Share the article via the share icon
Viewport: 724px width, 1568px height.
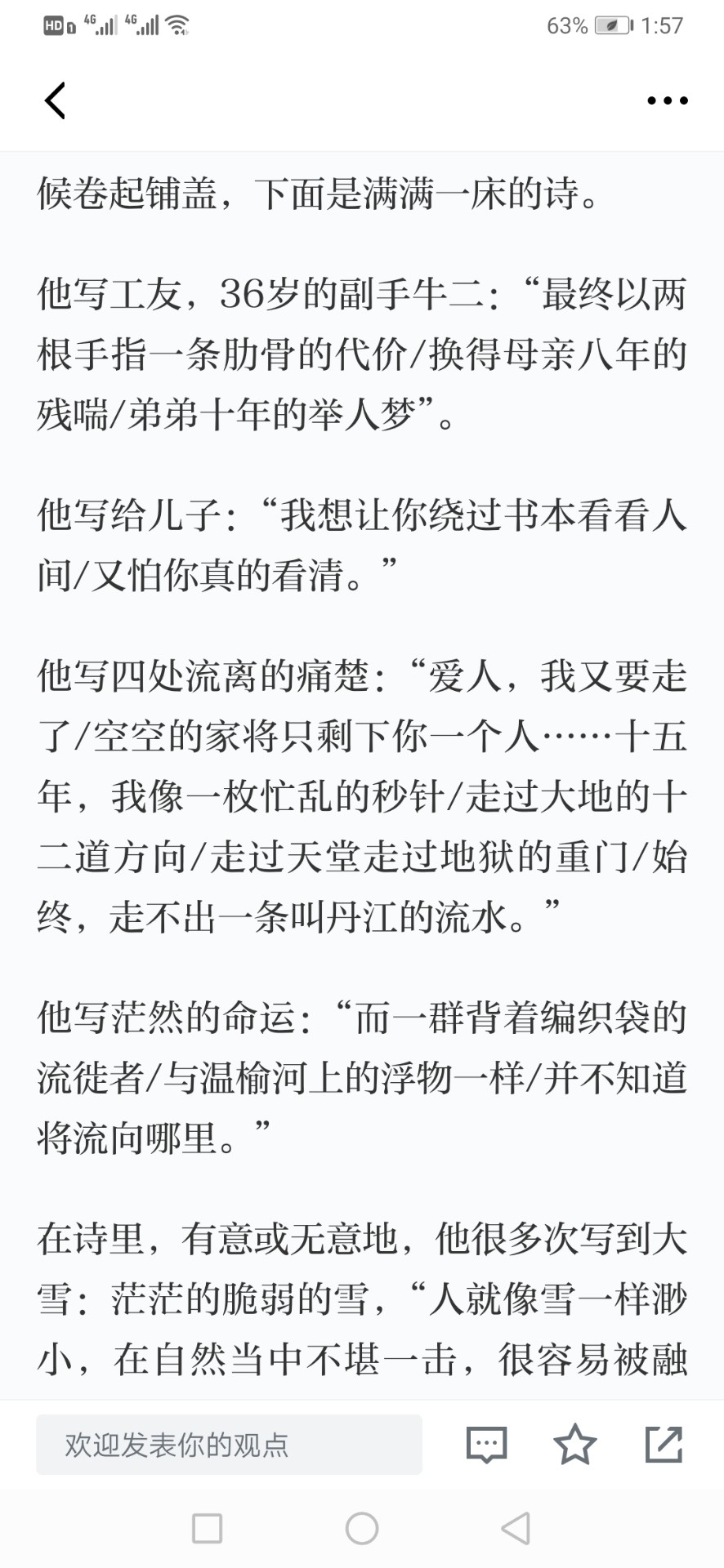coord(664,1444)
